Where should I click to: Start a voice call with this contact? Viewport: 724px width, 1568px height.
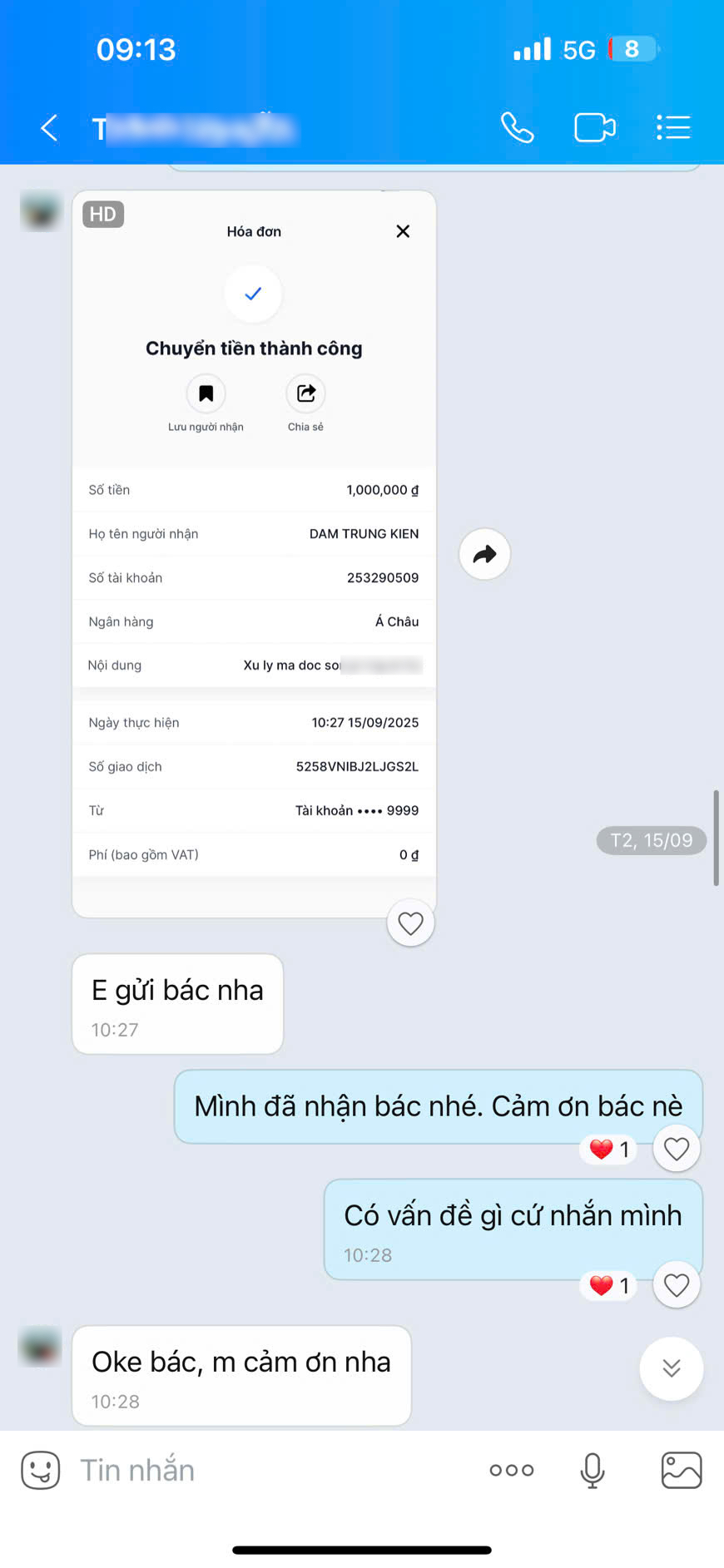point(517,128)
